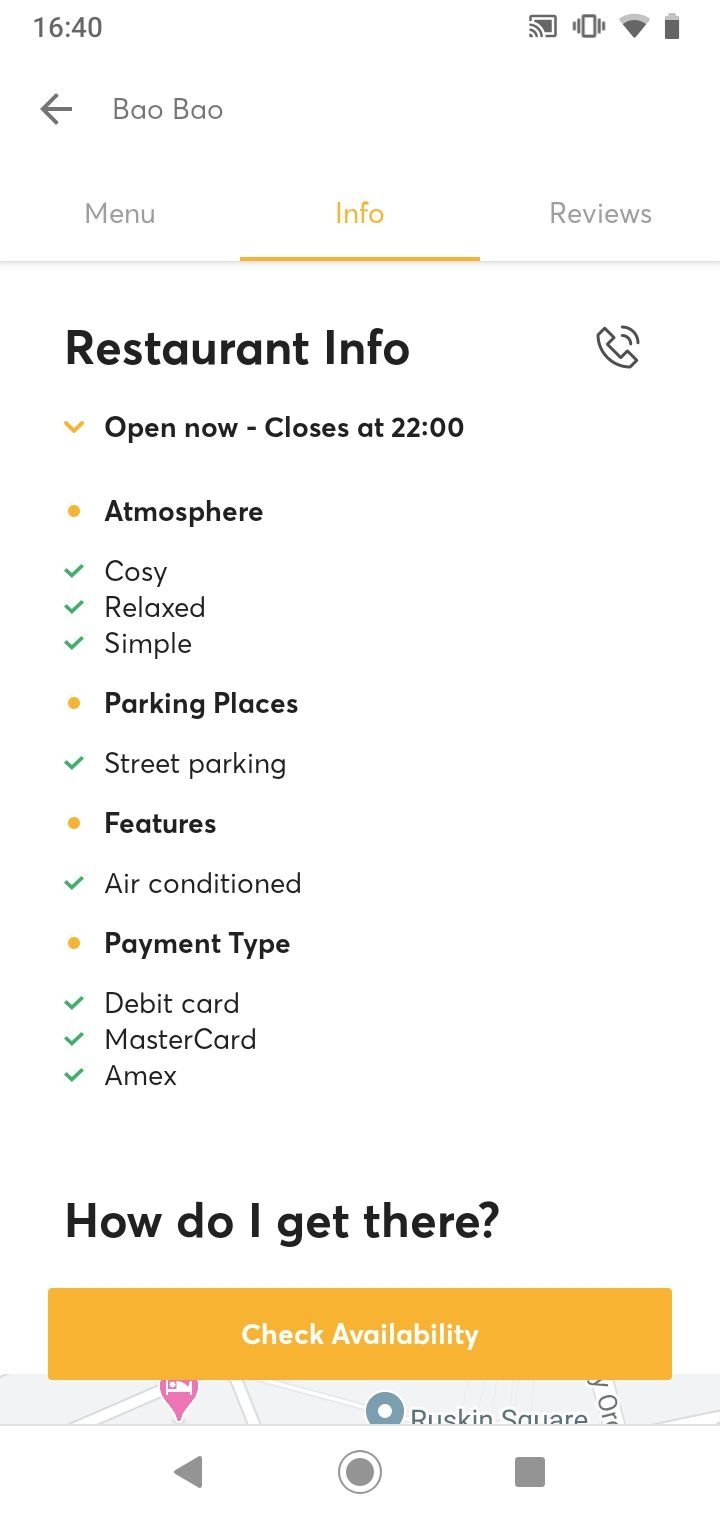Go back from Bao Bao page
The image size is (720, 1520).
56,109
